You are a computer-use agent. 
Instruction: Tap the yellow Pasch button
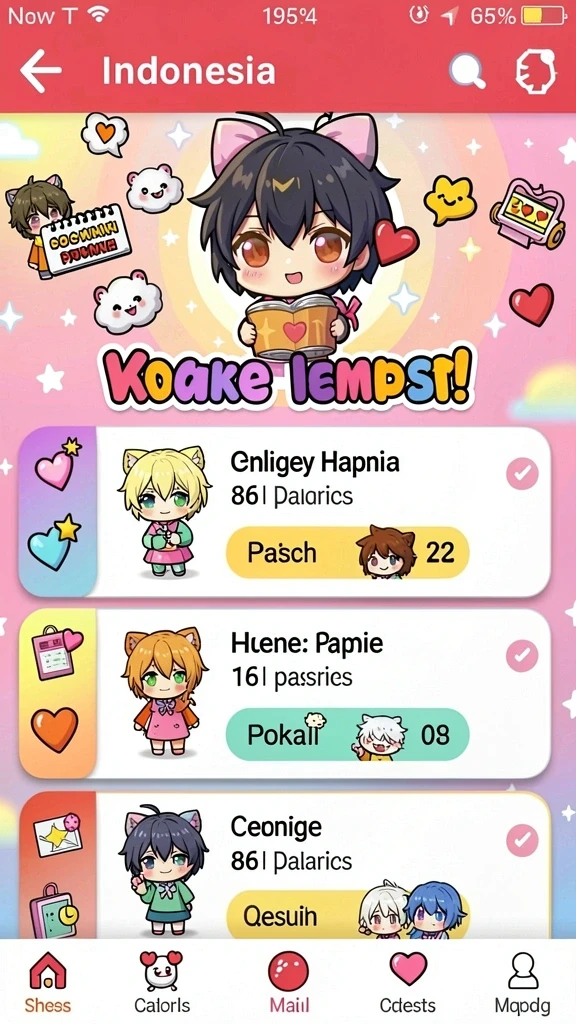347,552
